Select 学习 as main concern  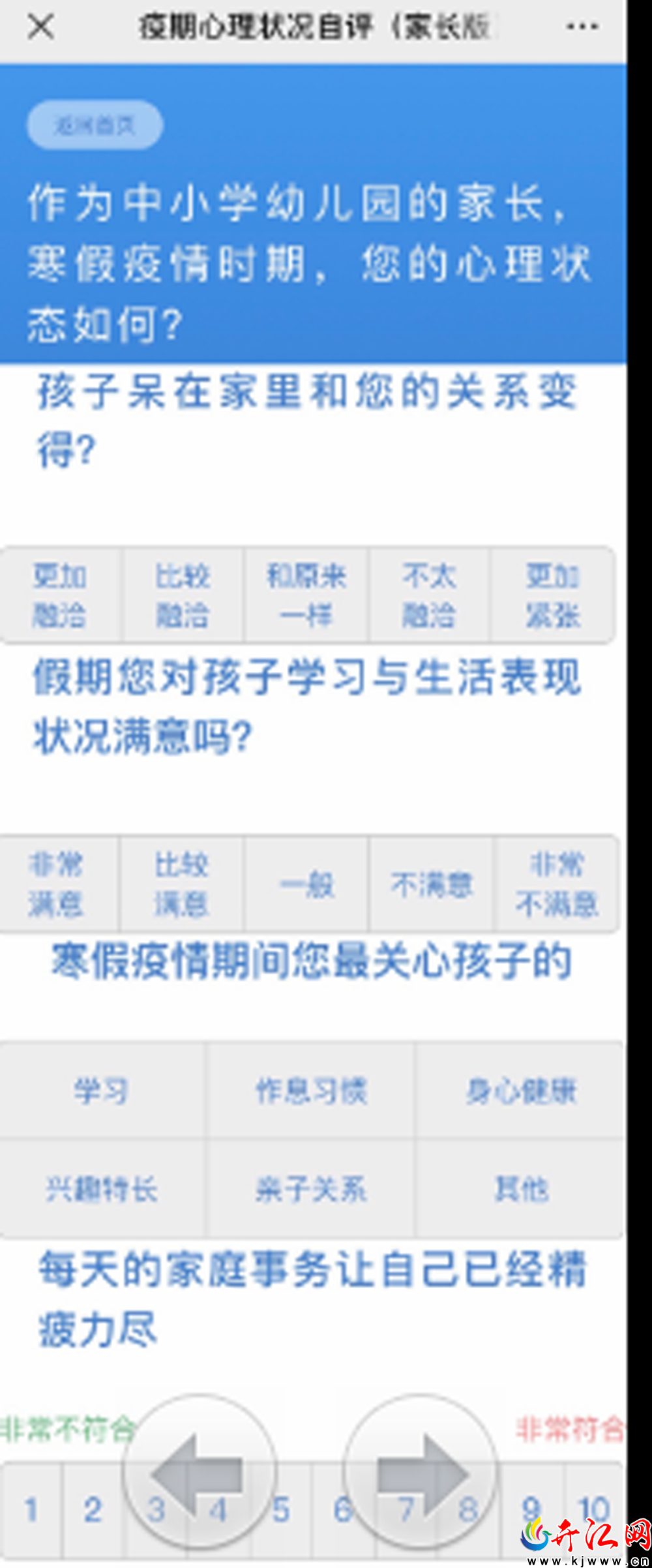[102, 1090]
